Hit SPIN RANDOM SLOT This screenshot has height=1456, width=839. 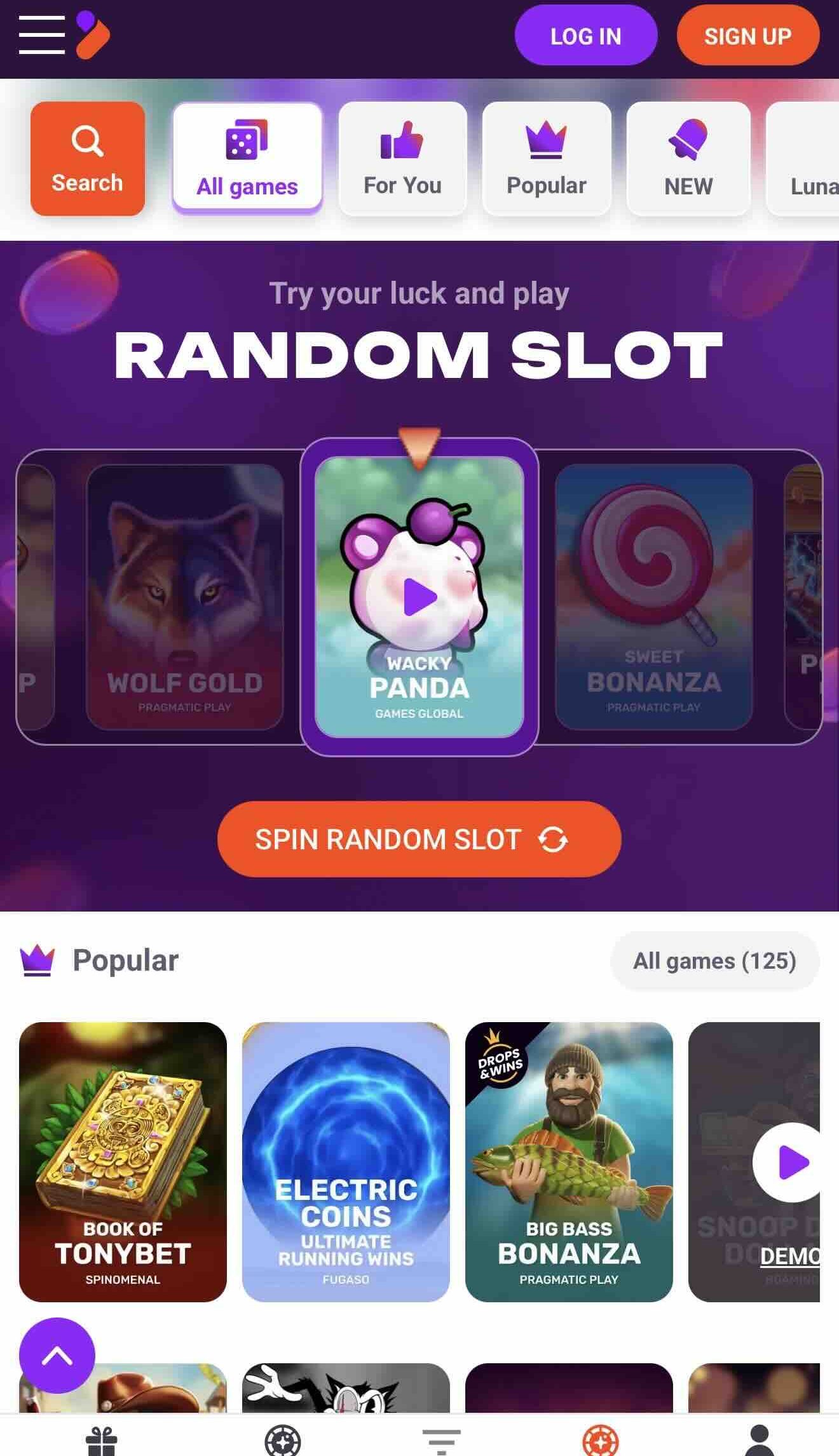[x=419, y=839]
